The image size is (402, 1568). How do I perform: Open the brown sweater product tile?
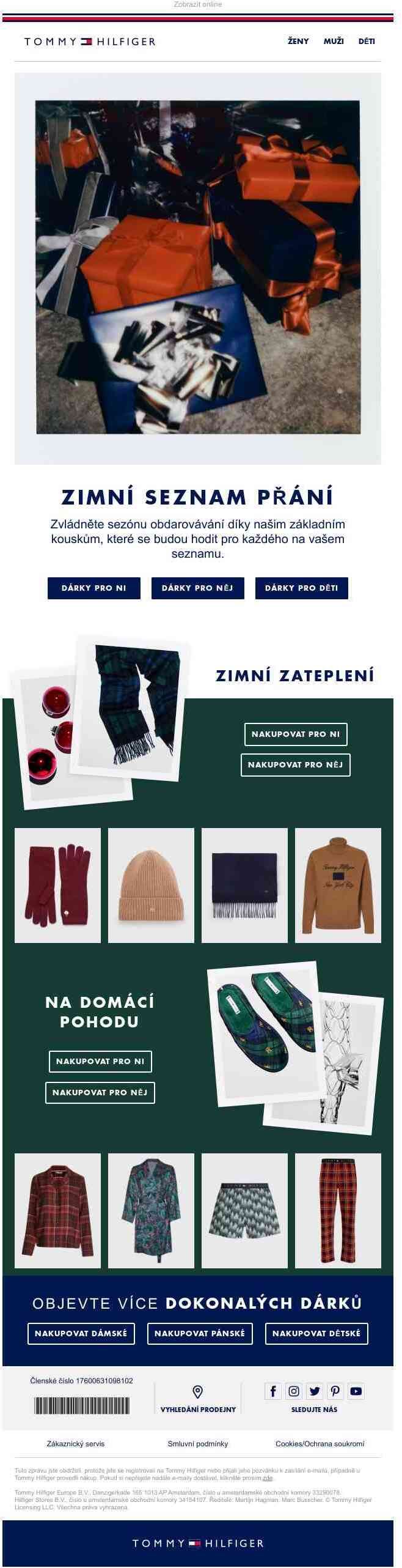click(338, 885)
